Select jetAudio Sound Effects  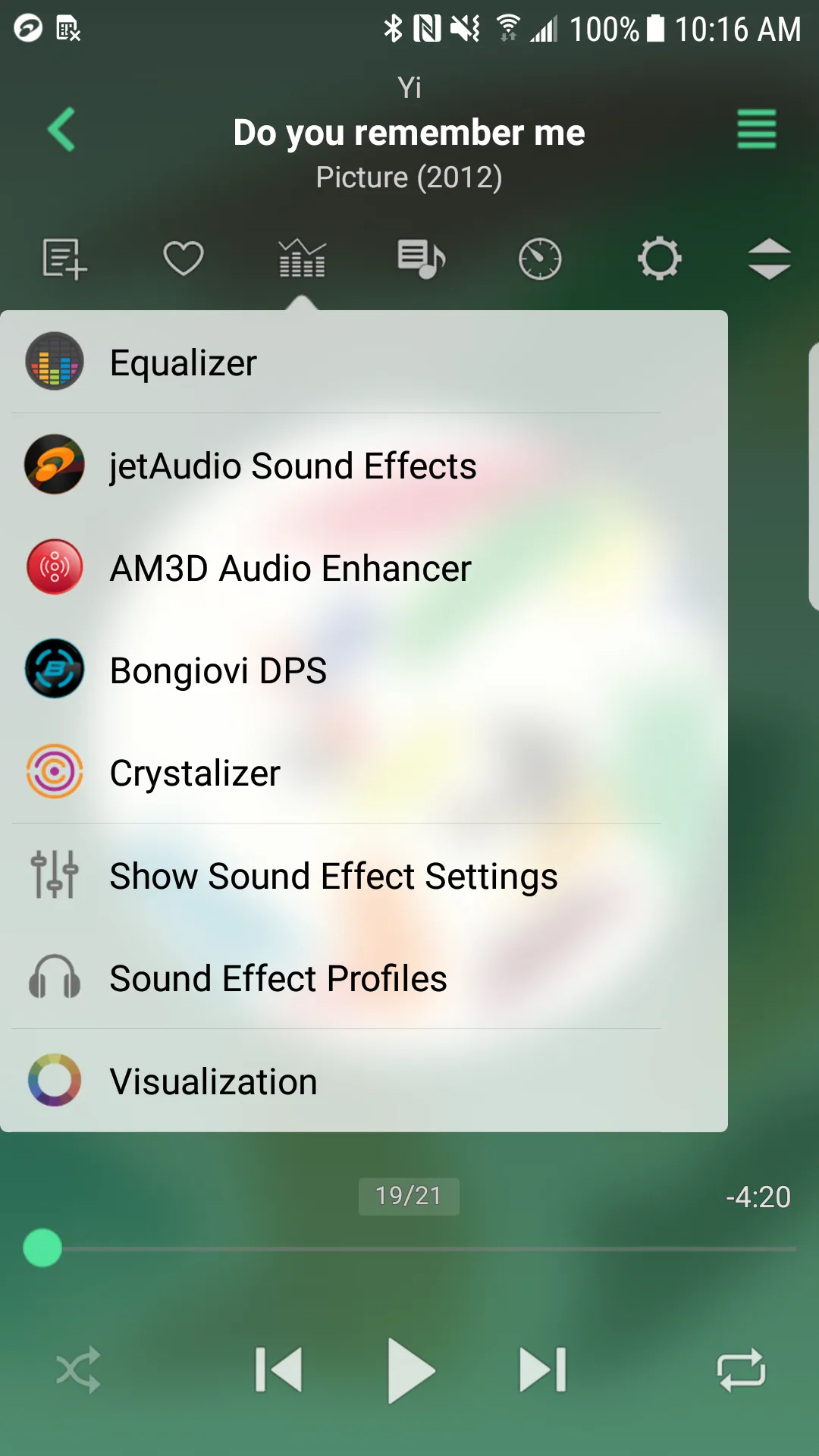point(293,466)
